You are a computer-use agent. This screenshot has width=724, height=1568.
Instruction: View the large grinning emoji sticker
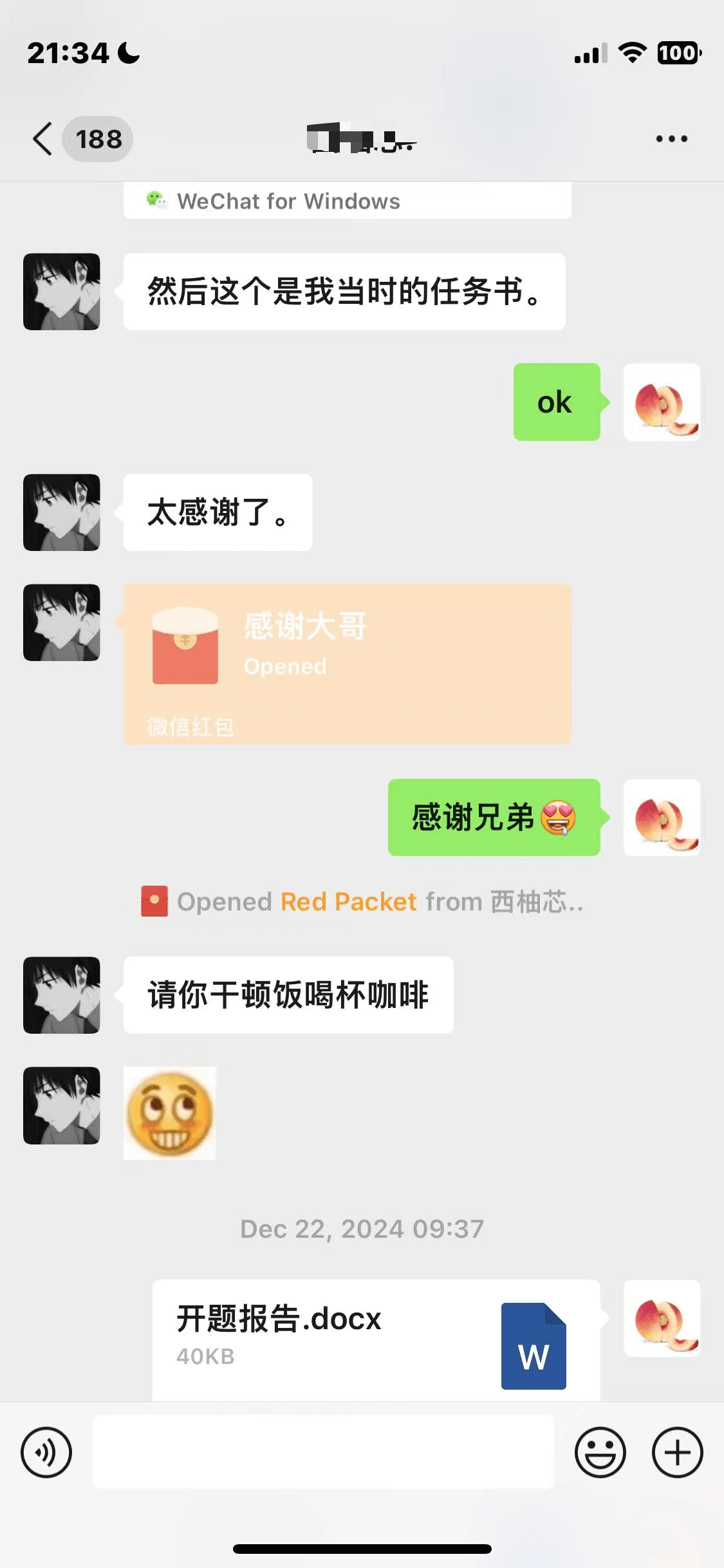(x=170, y=1114)
